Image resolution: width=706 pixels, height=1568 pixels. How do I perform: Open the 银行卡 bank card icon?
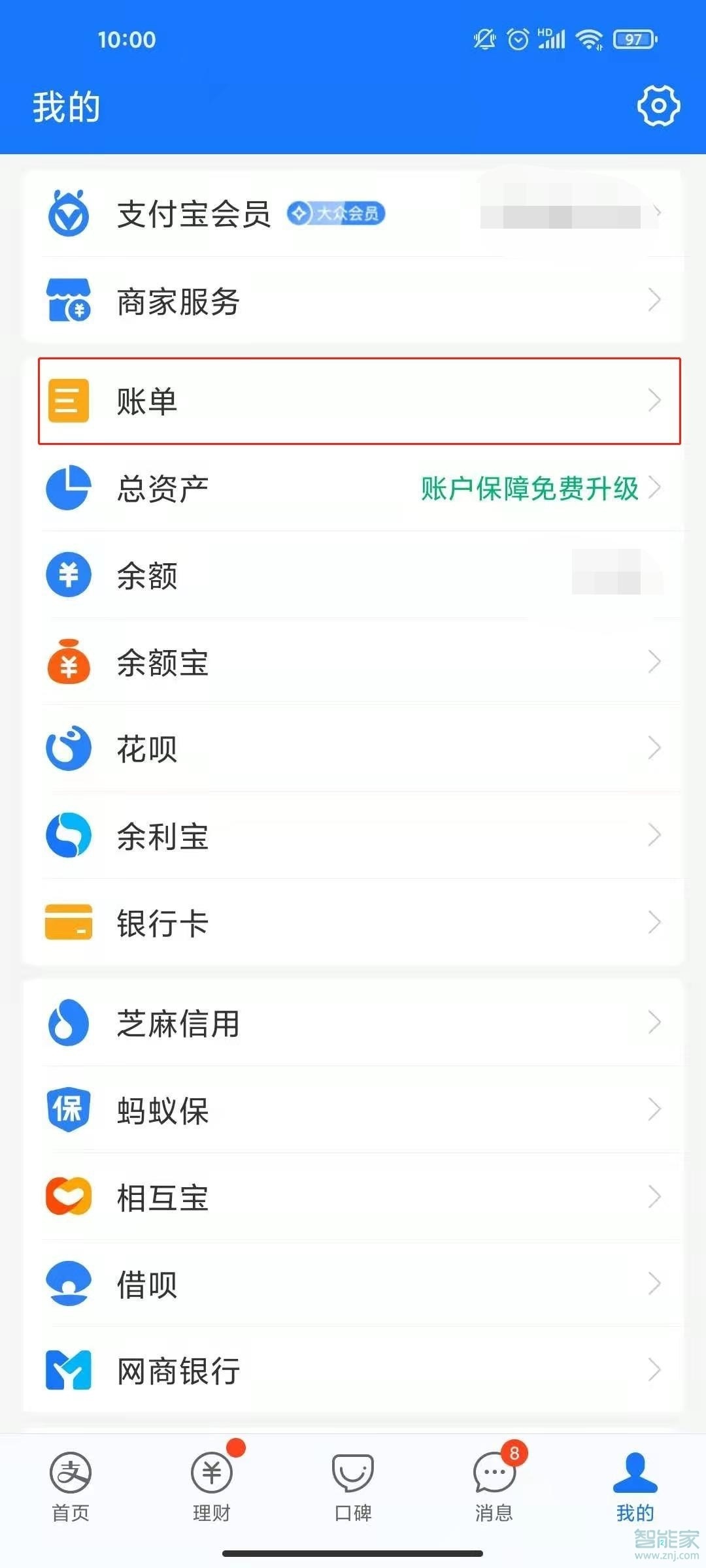coord(68,923)
